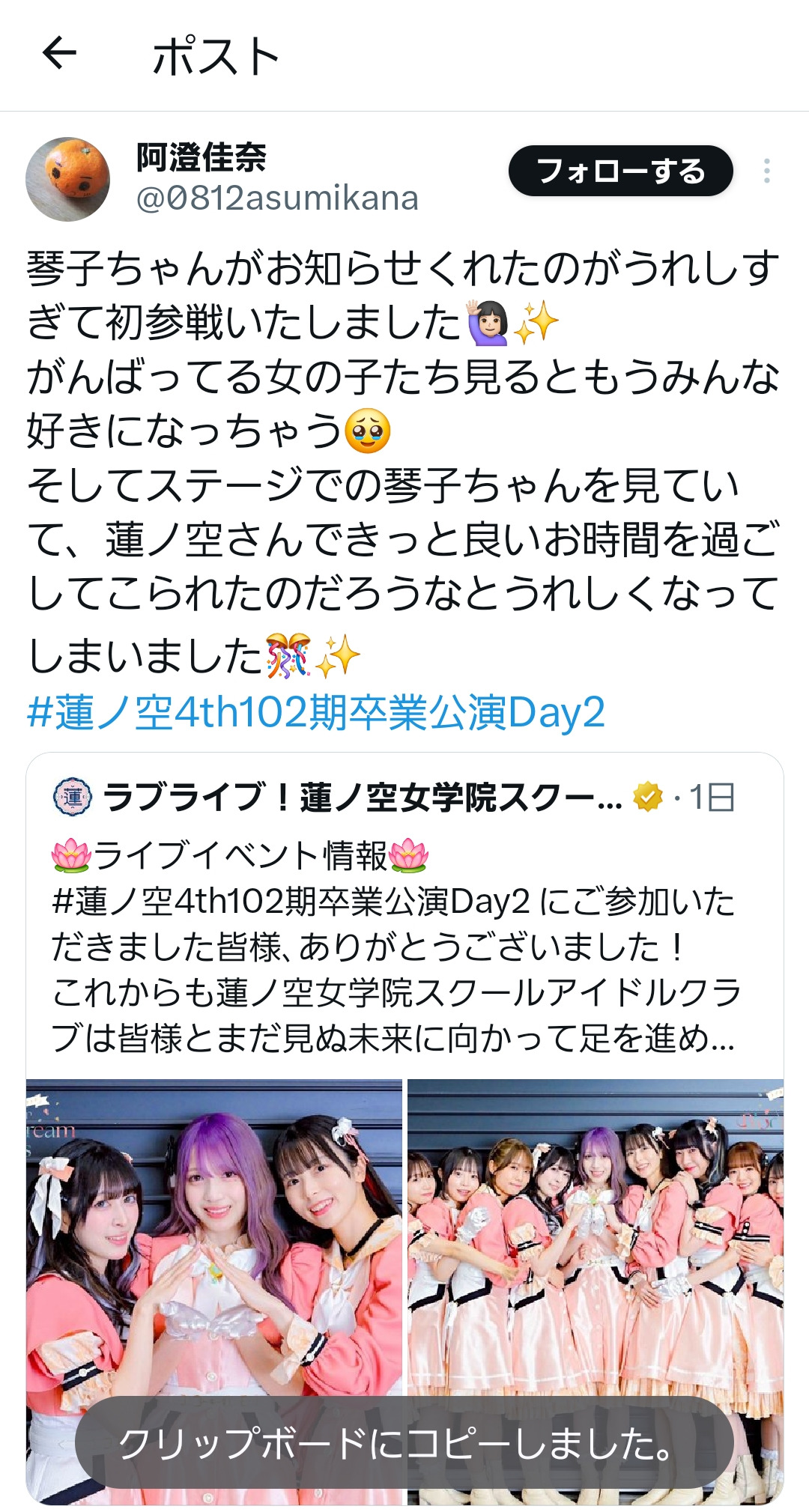Open the quoted ラブライブ！蓮ノ空女学院 post
The image size is (809, 1512).
(404, 914)
